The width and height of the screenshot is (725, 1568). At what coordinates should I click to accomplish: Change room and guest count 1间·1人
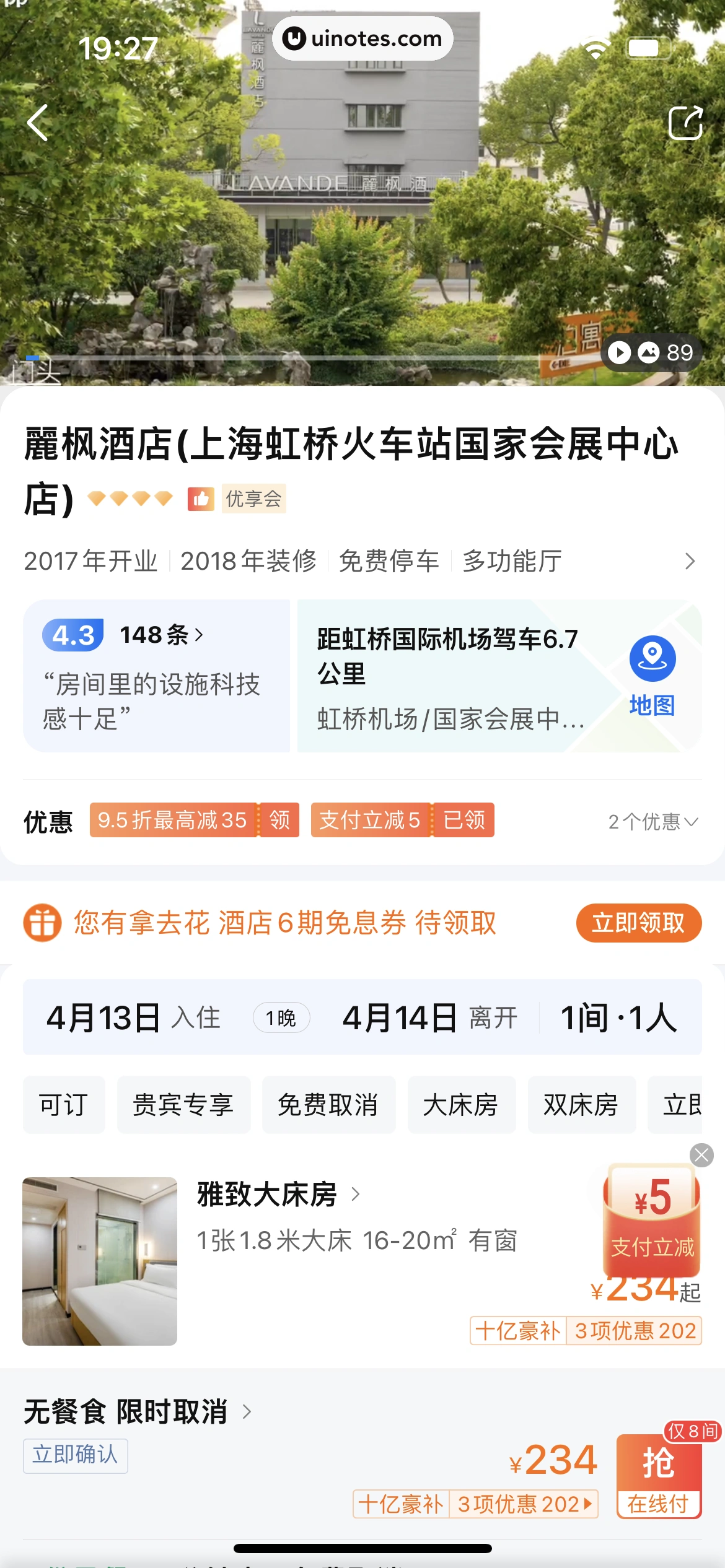tap(618, 1017)
